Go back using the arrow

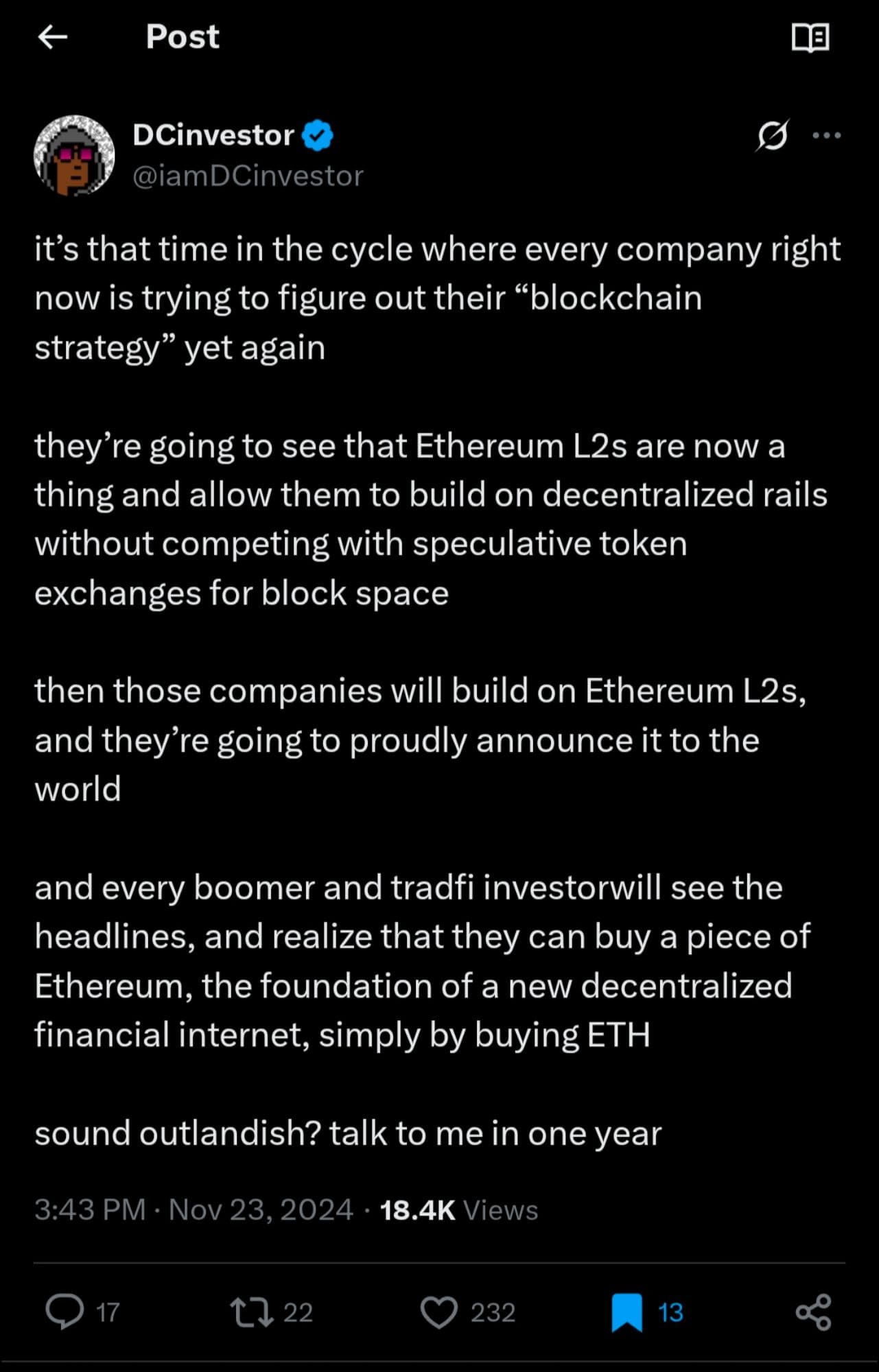point(53,38)
